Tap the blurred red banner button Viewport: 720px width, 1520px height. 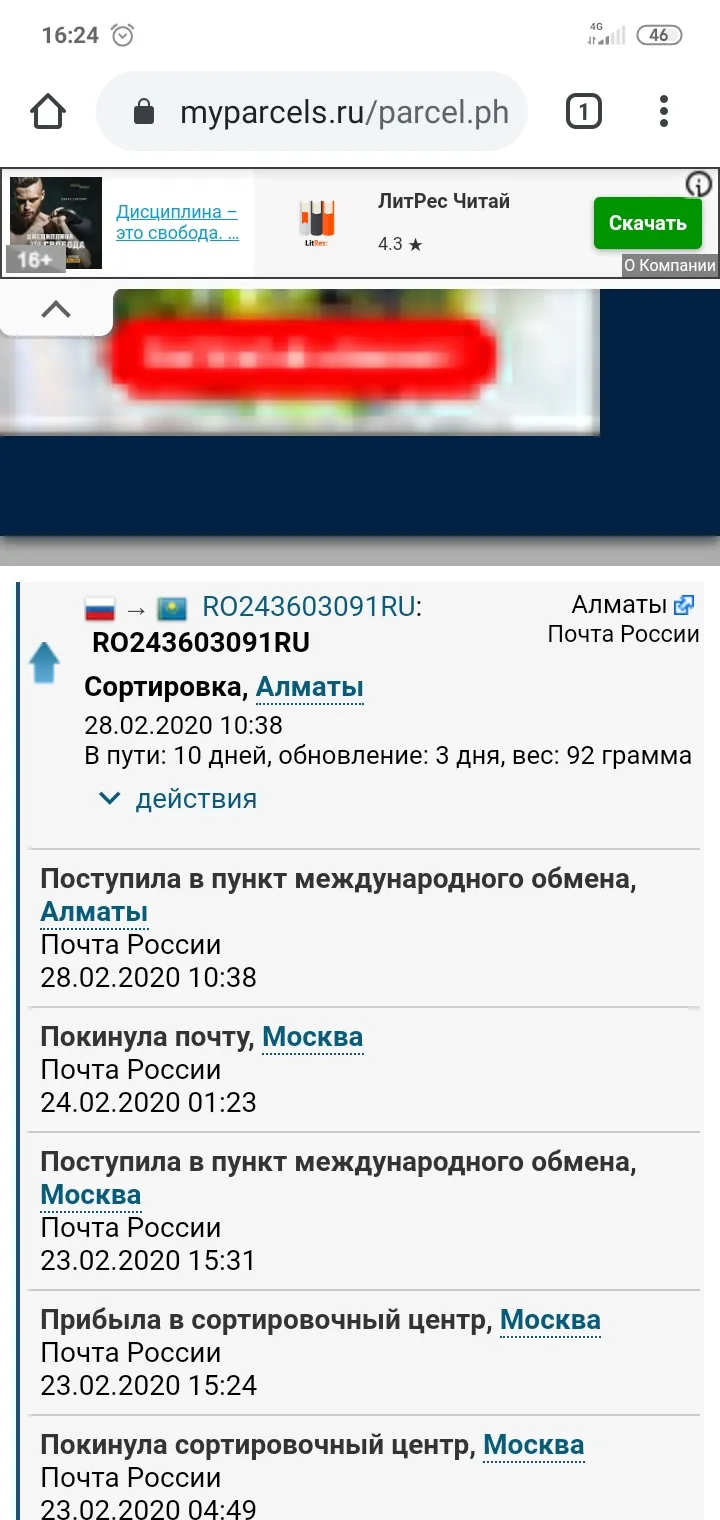point(303,356)
